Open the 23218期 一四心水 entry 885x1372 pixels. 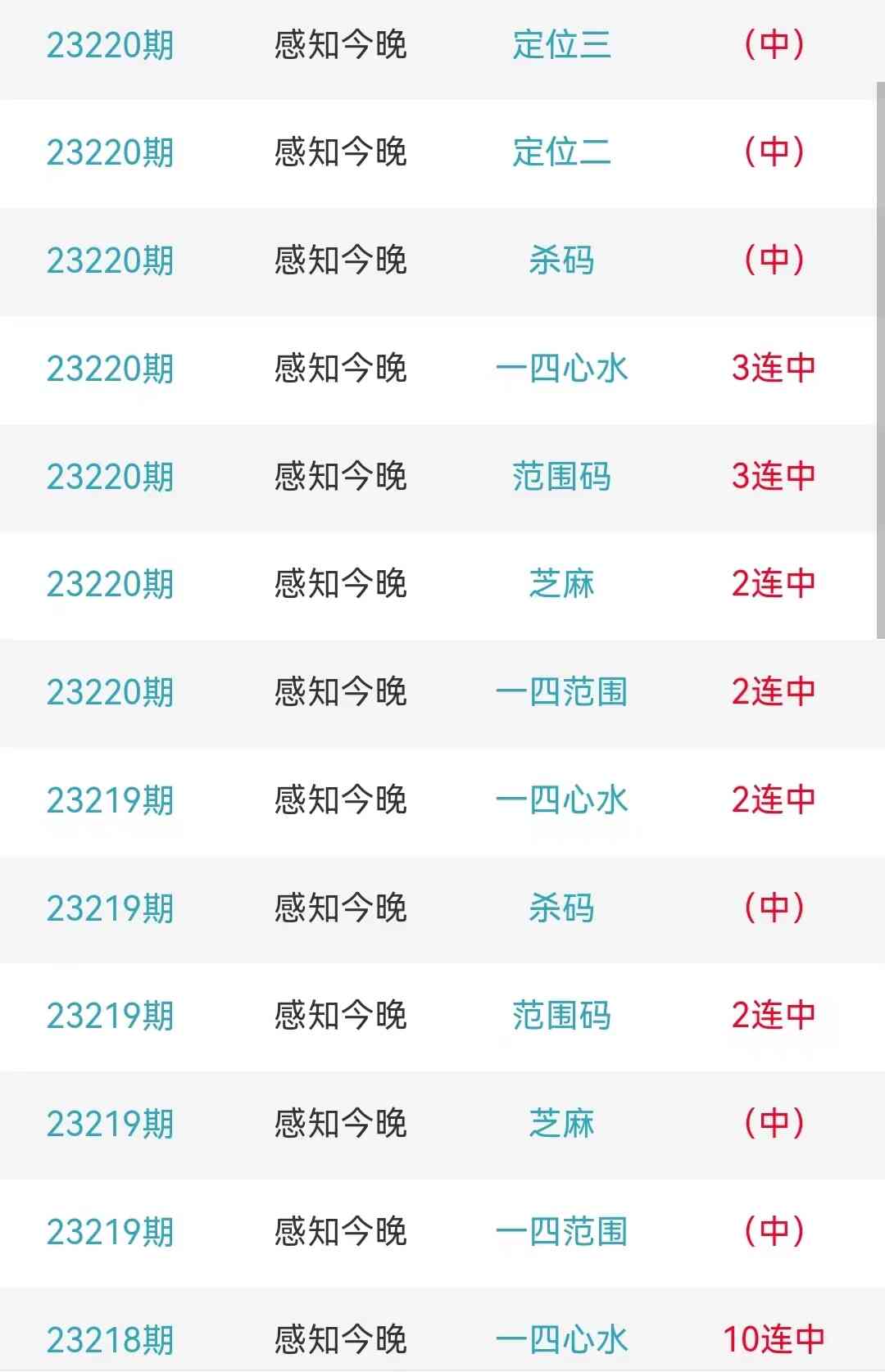(x=561, y=1339)
